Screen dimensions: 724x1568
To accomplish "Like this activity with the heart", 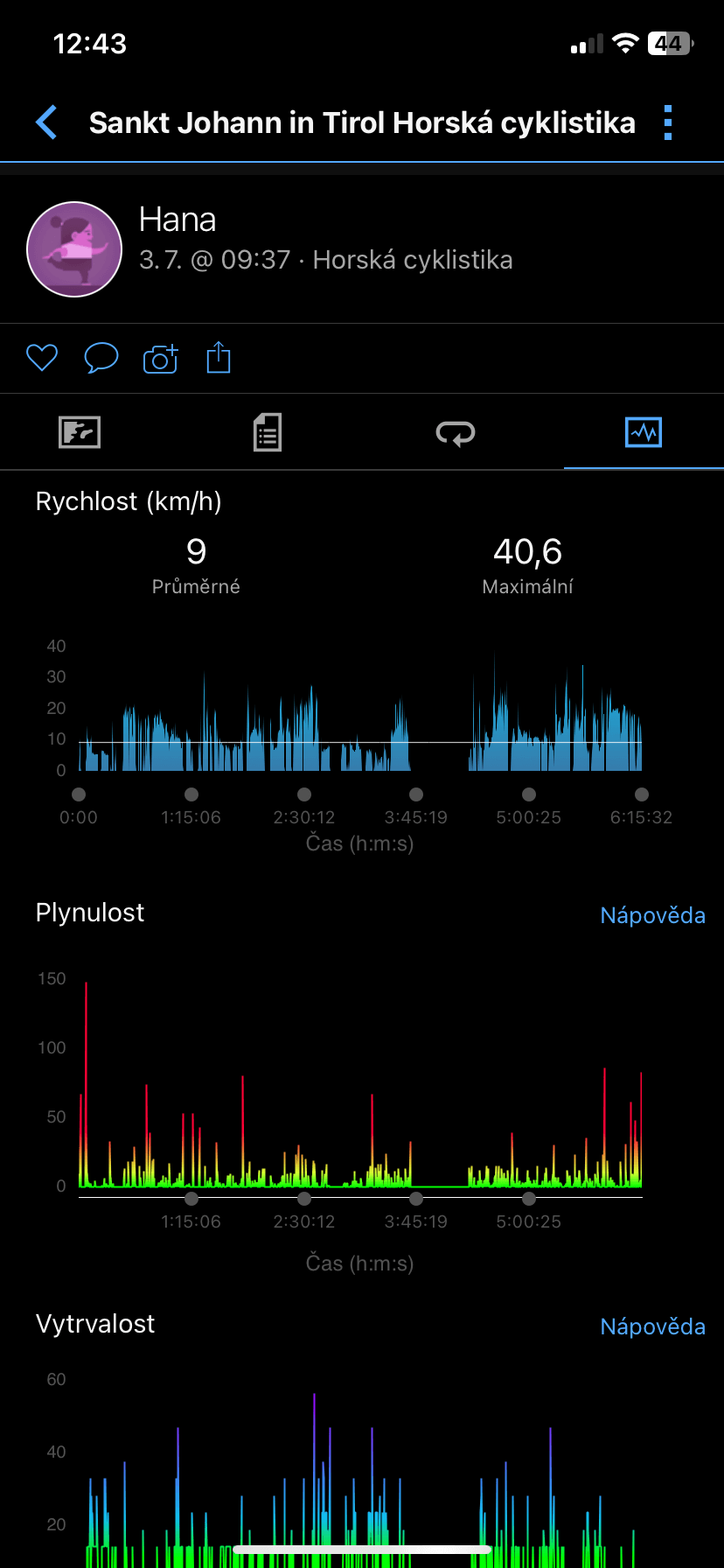I will [x=42, y=358].
